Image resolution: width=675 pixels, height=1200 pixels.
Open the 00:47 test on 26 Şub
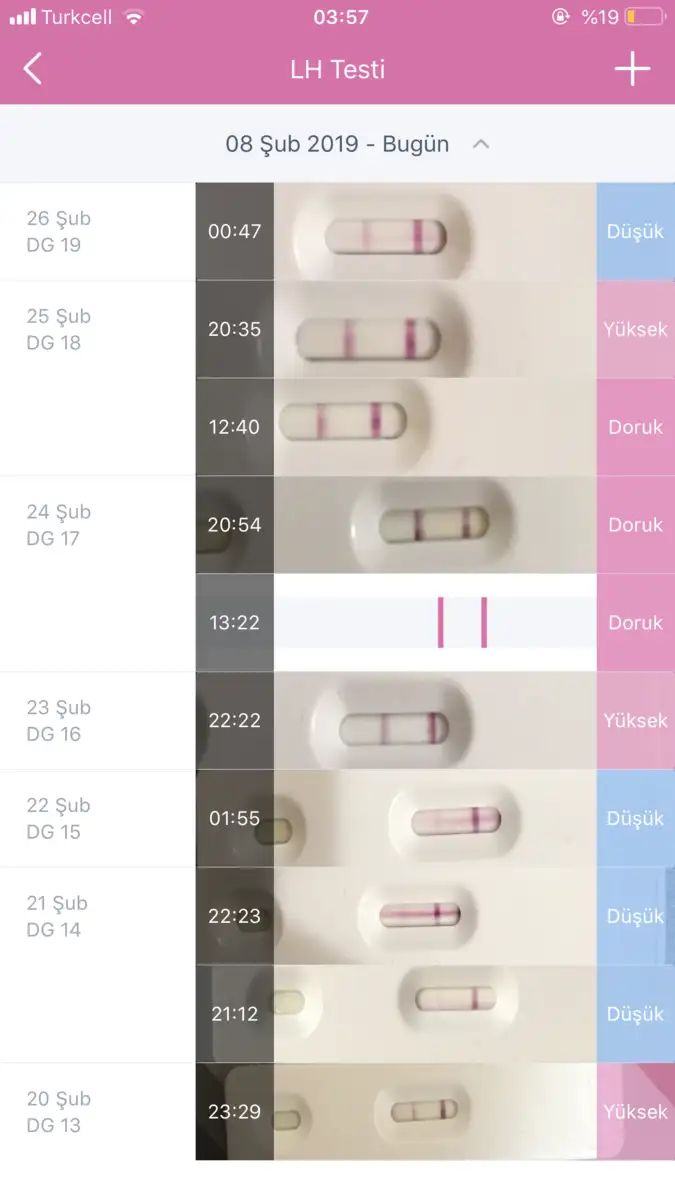[x=435, y=232]
